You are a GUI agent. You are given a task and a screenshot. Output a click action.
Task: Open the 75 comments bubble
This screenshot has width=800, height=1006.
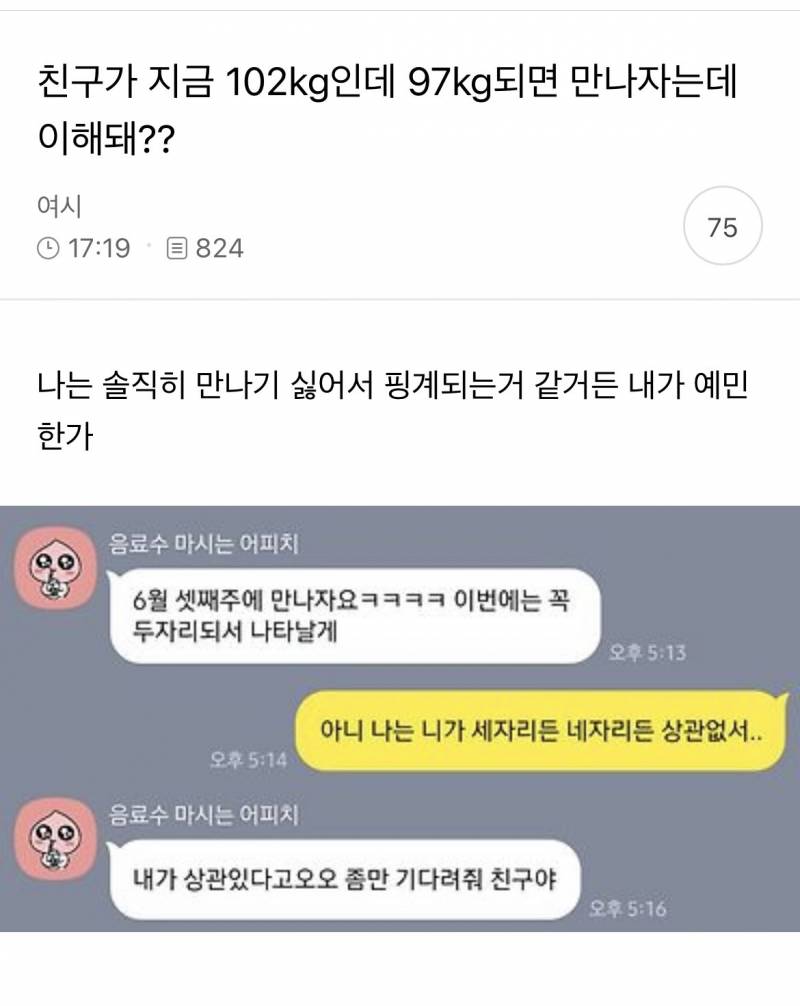click(x=722, y=228)
